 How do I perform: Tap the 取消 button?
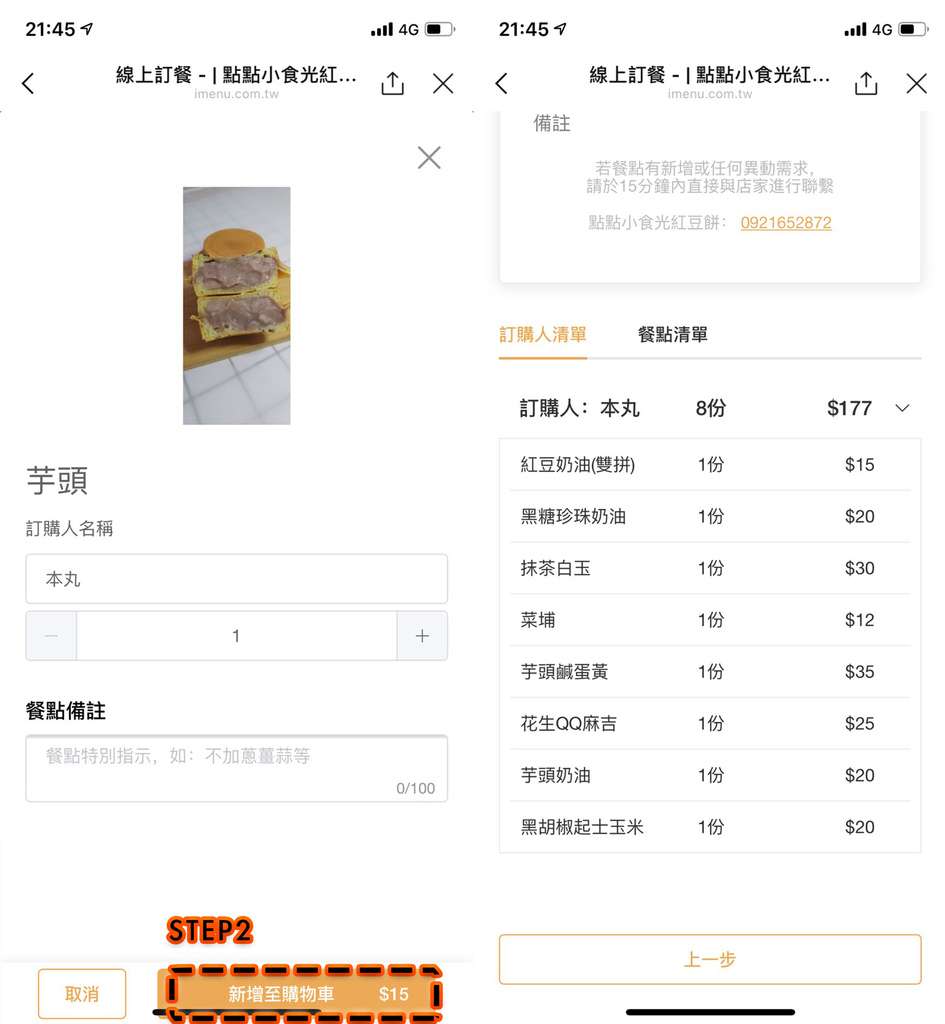point(82,994)
